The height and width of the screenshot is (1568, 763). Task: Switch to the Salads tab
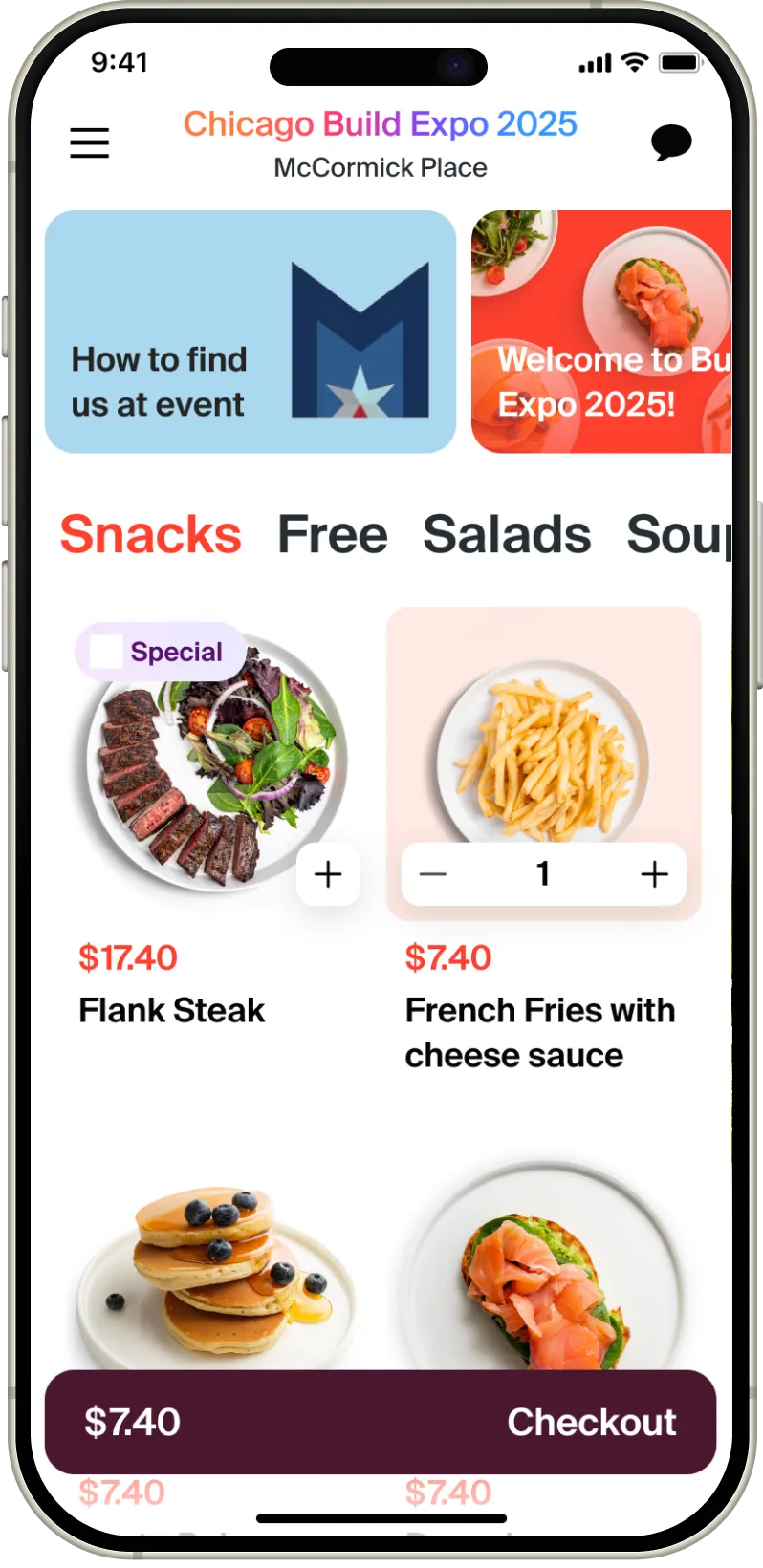506,534
